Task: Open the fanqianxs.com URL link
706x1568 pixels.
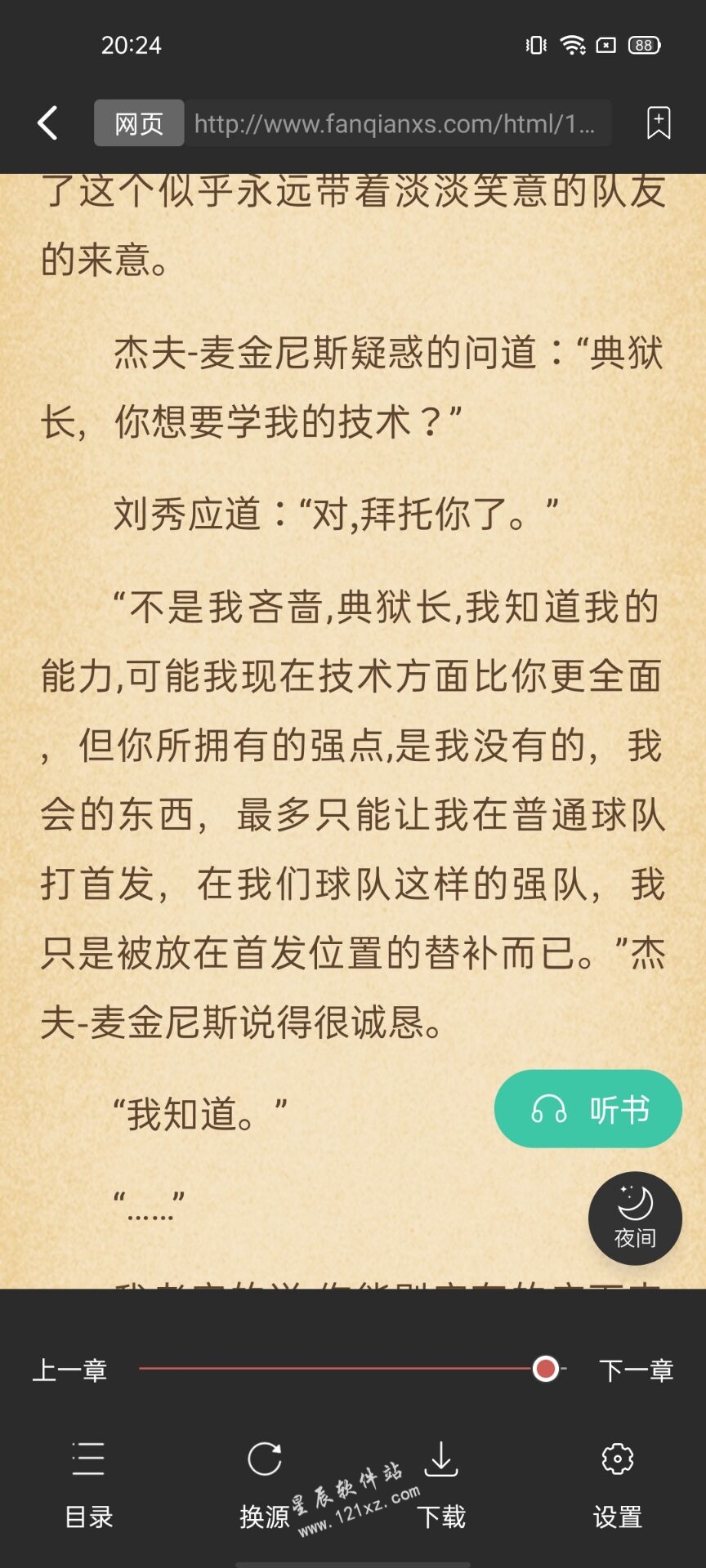Action: pyautogui.click(x=395, y=123)
